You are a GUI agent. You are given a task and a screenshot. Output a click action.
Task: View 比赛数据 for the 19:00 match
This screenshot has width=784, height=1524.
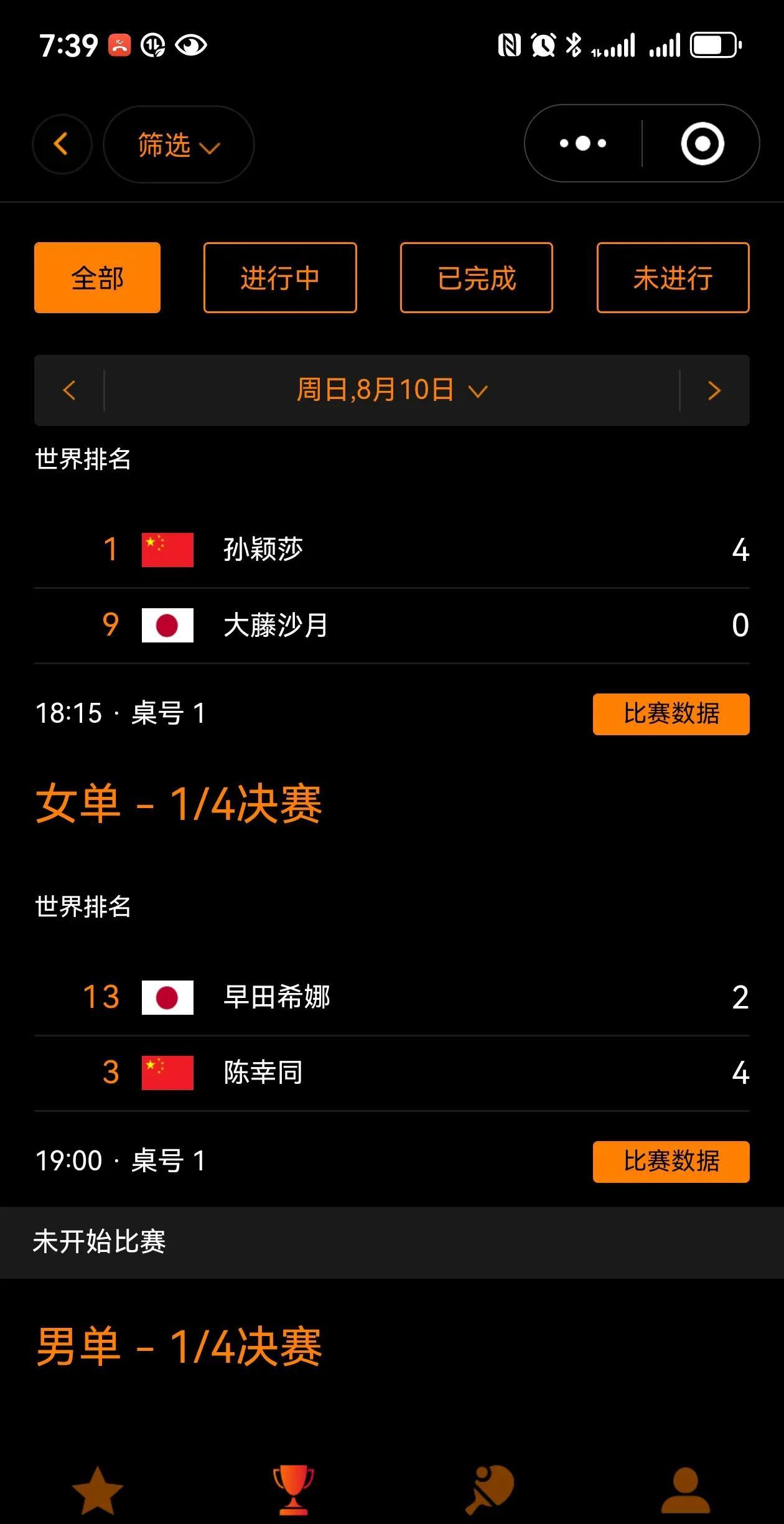[671, 1162]
